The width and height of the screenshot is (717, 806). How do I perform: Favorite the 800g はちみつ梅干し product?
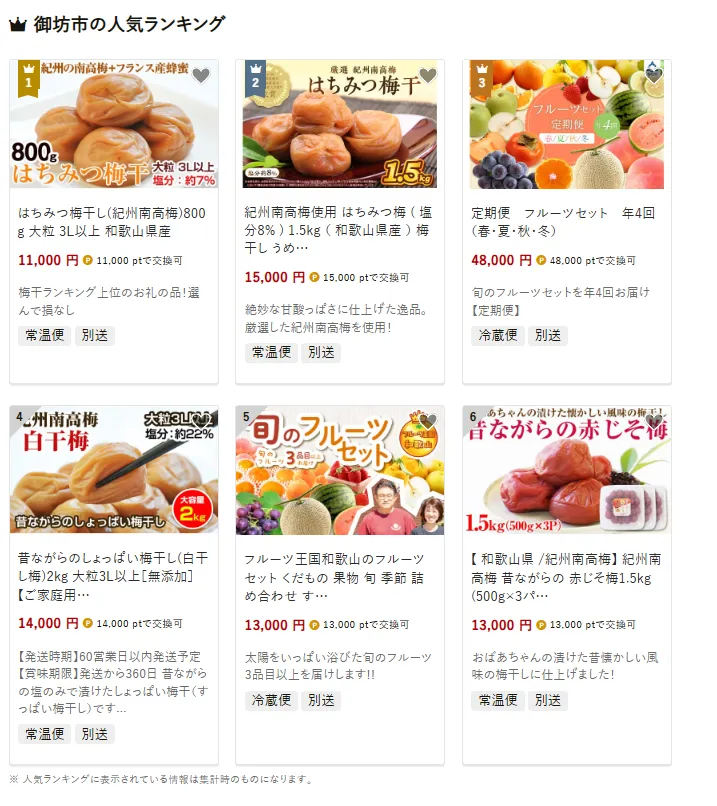click(201, 76)
